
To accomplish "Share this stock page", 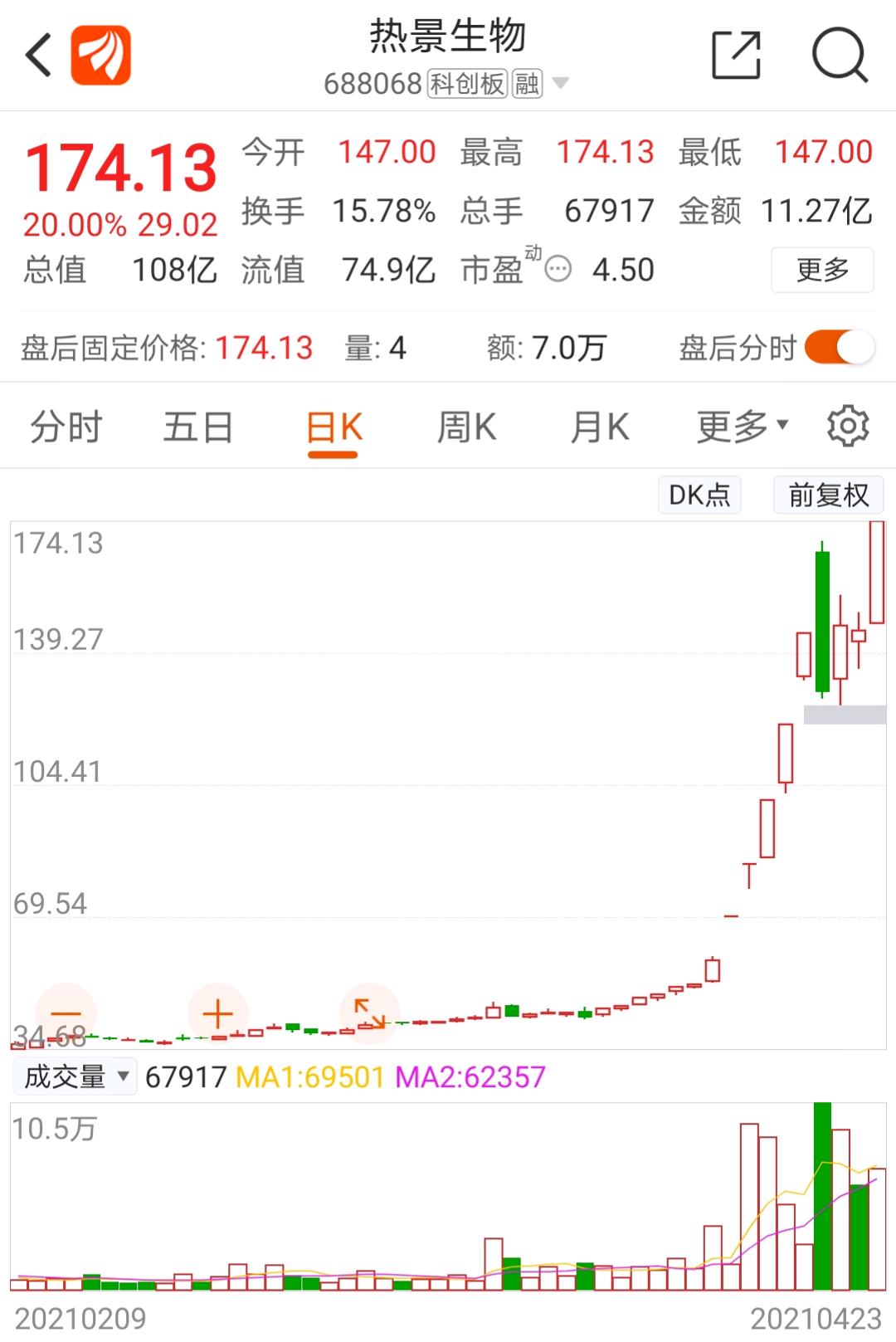I will click(736, 56).
